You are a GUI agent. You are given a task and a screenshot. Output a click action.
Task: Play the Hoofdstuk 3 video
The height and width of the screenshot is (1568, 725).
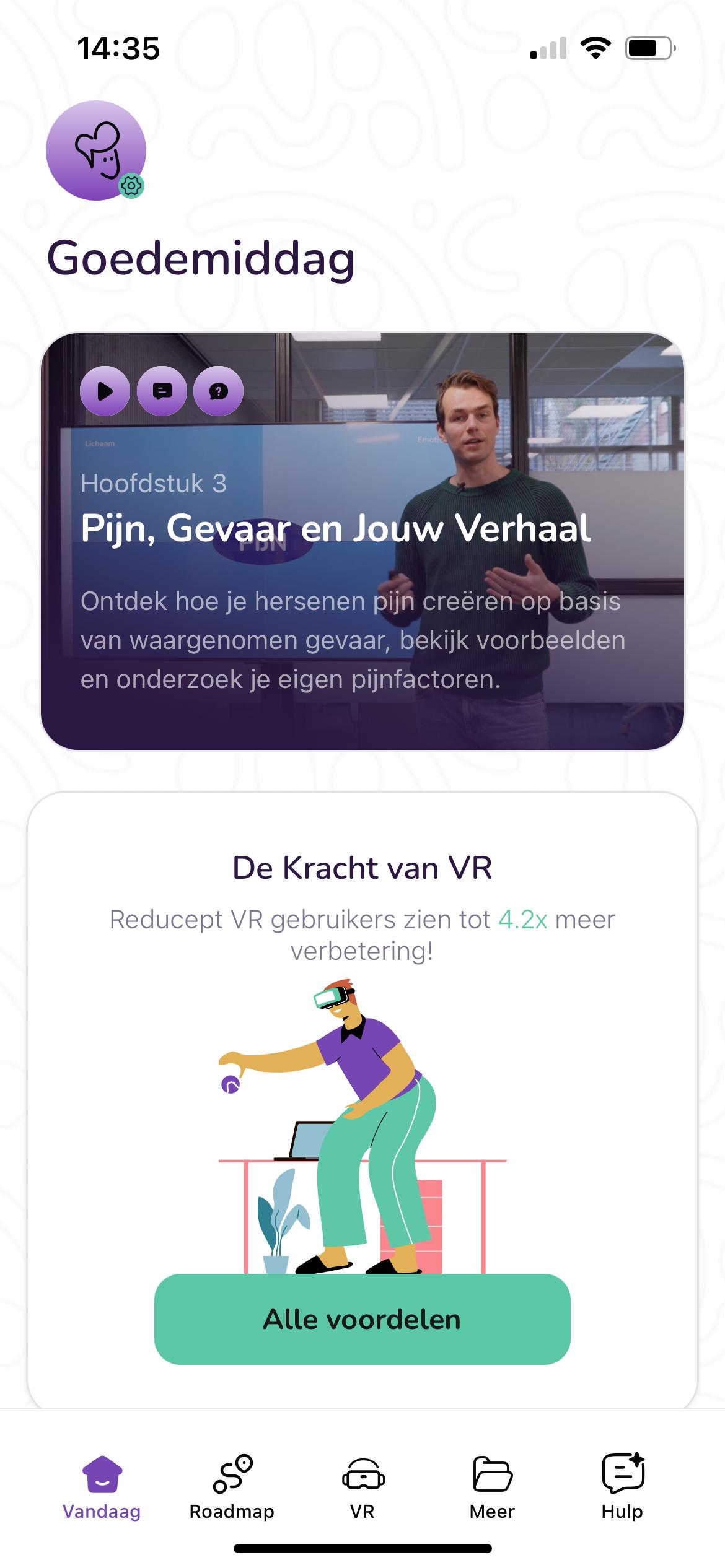click(x=105, y=391)
